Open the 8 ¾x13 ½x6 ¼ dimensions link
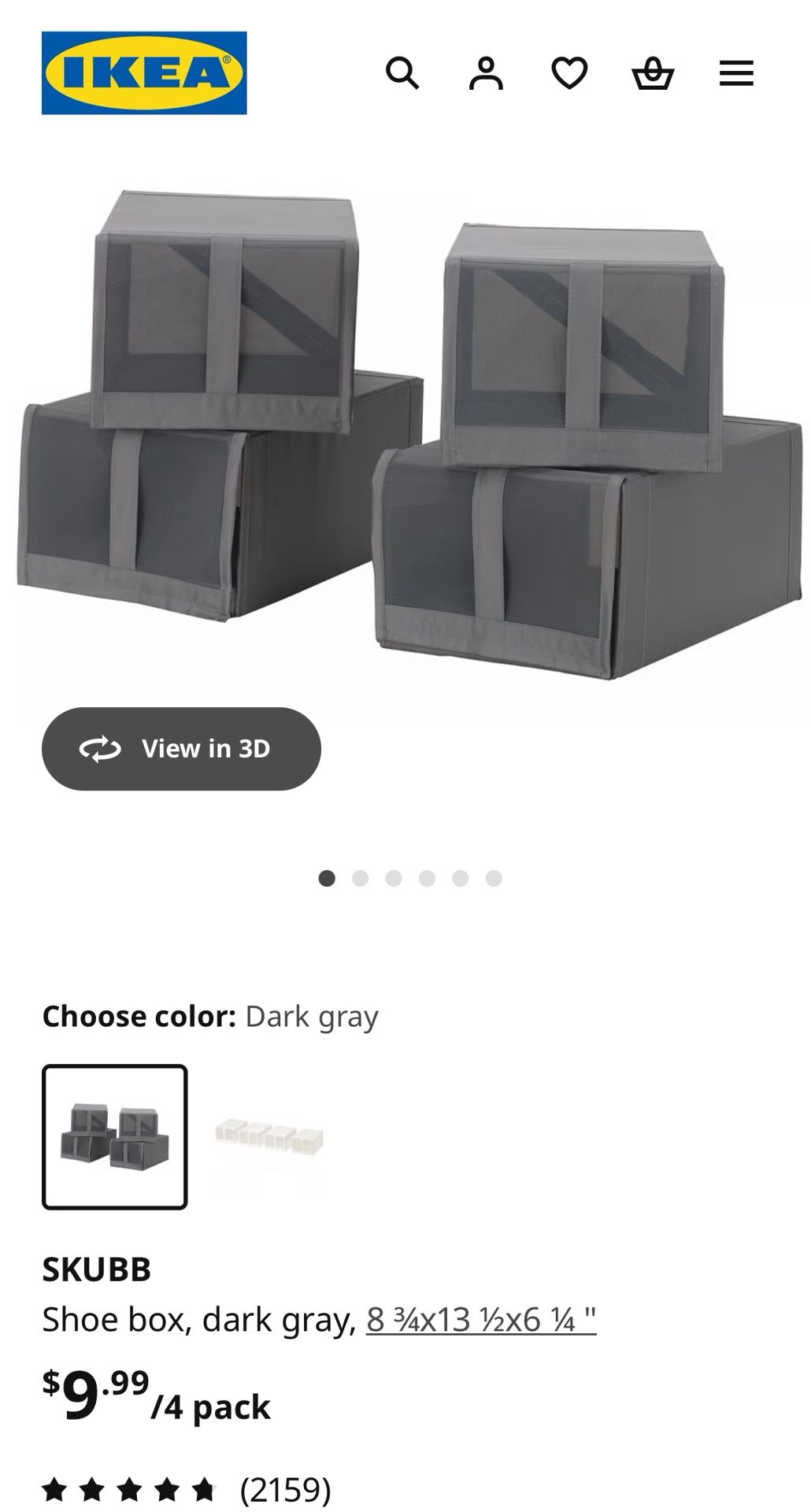811x1512 pixels. [481, 1319]
